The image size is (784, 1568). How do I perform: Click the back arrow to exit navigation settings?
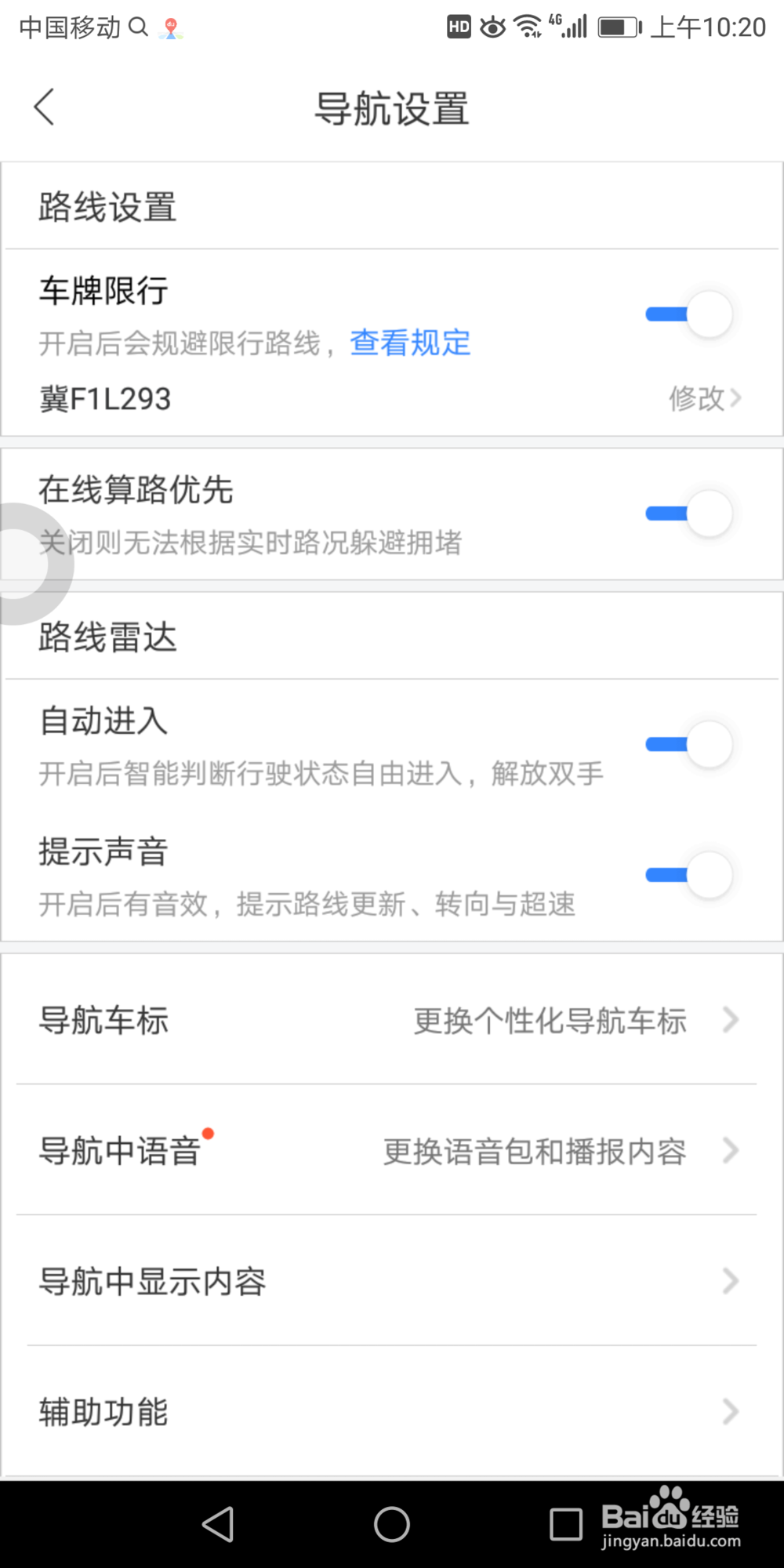tap(43, 107)
